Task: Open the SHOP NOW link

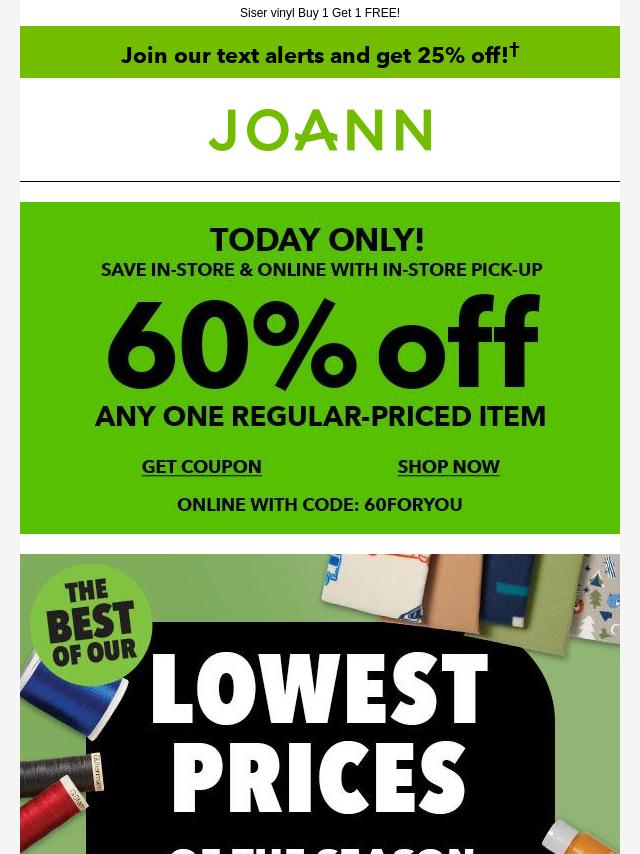Action: pyautogui.click(x=448, y=467)
